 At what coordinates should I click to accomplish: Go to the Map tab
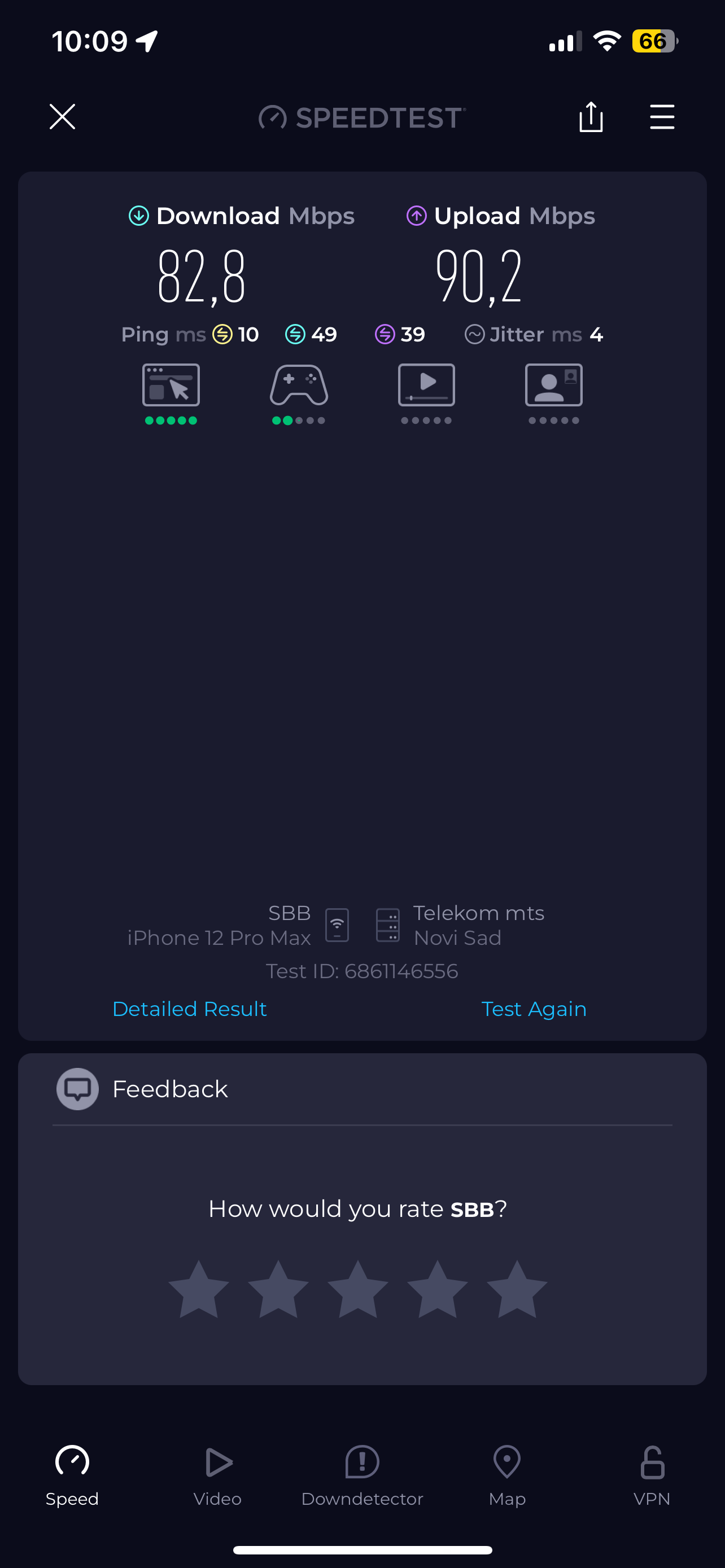pyautogui.click(x=507, y=1474)
